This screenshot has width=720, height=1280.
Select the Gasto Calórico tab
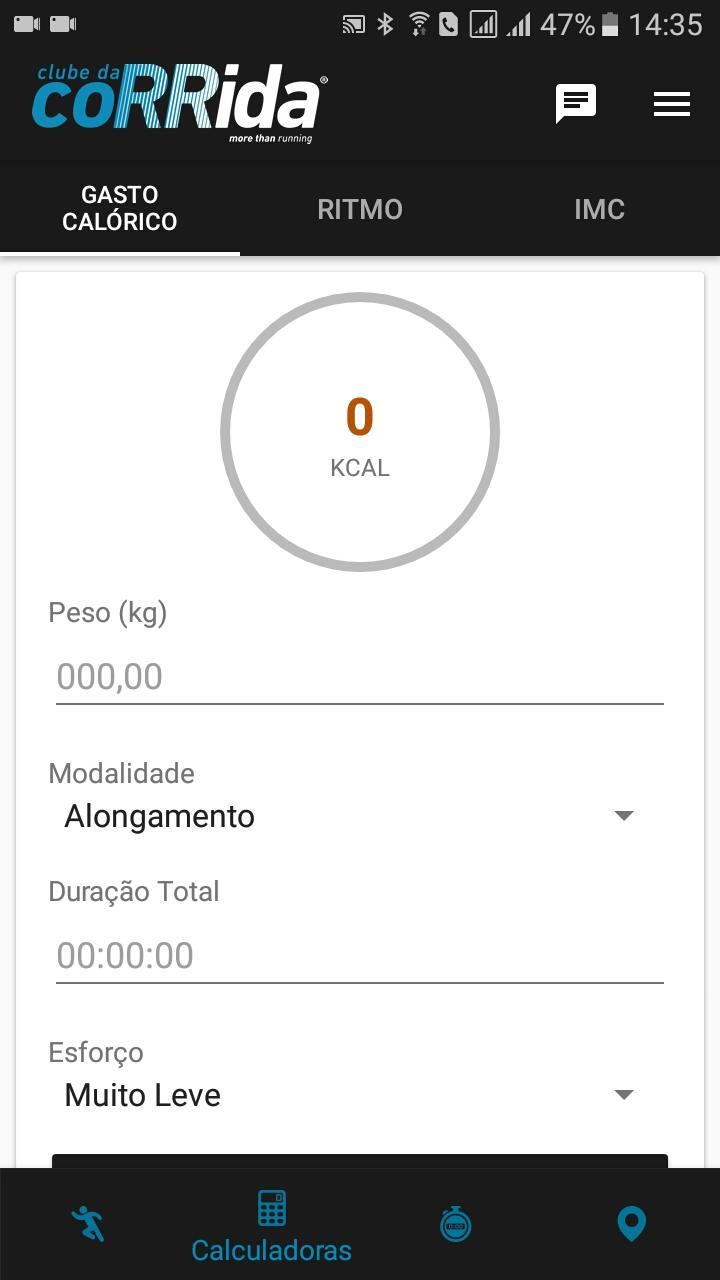coord(120,209)
